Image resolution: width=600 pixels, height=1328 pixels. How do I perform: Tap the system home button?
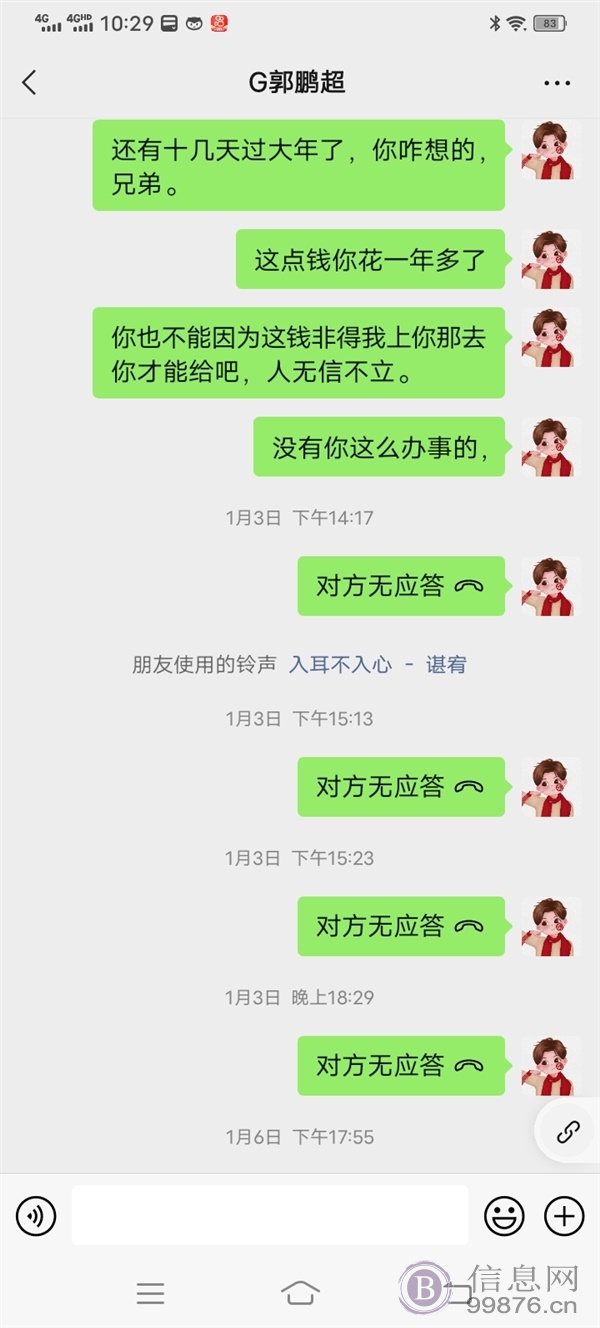tap(300, 1293)
